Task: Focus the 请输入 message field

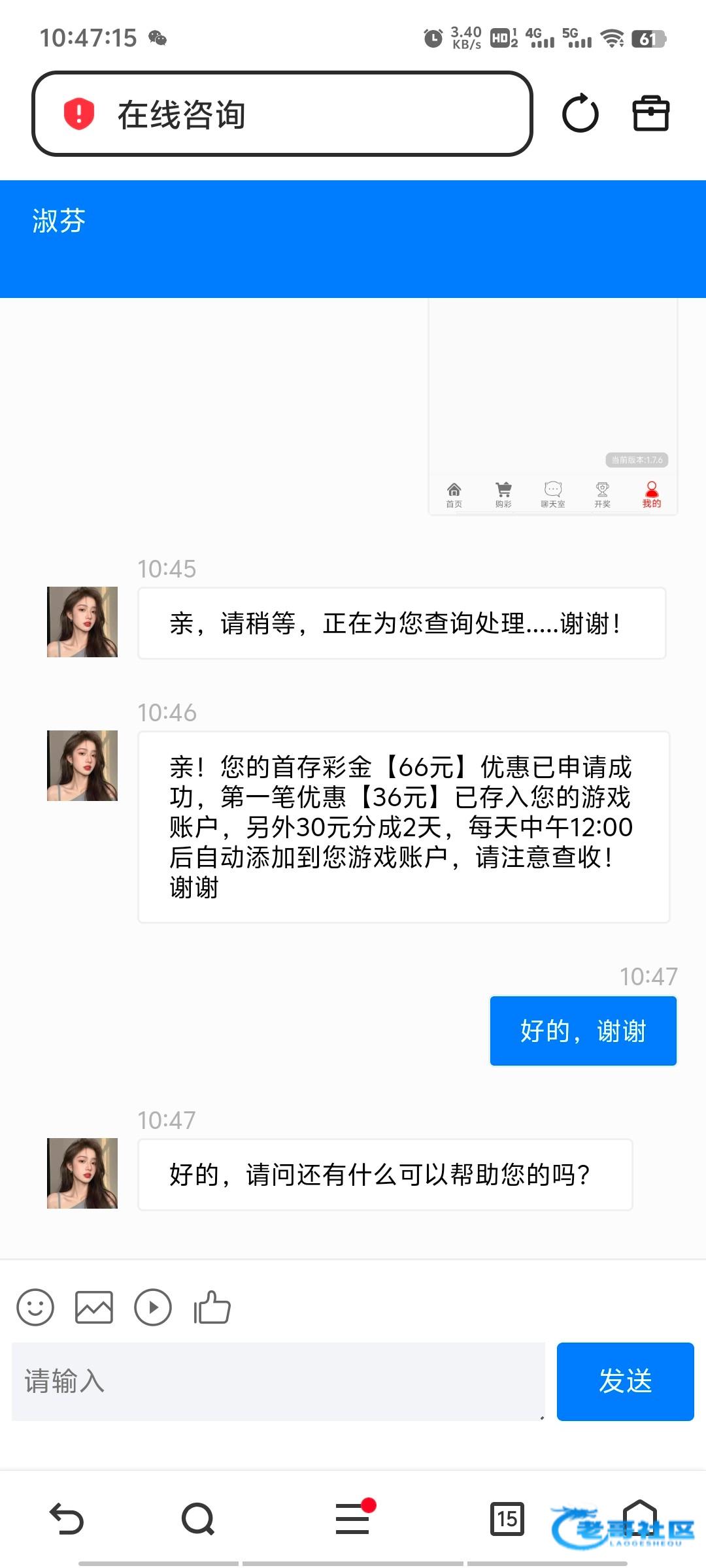Action: point(278,1381)
